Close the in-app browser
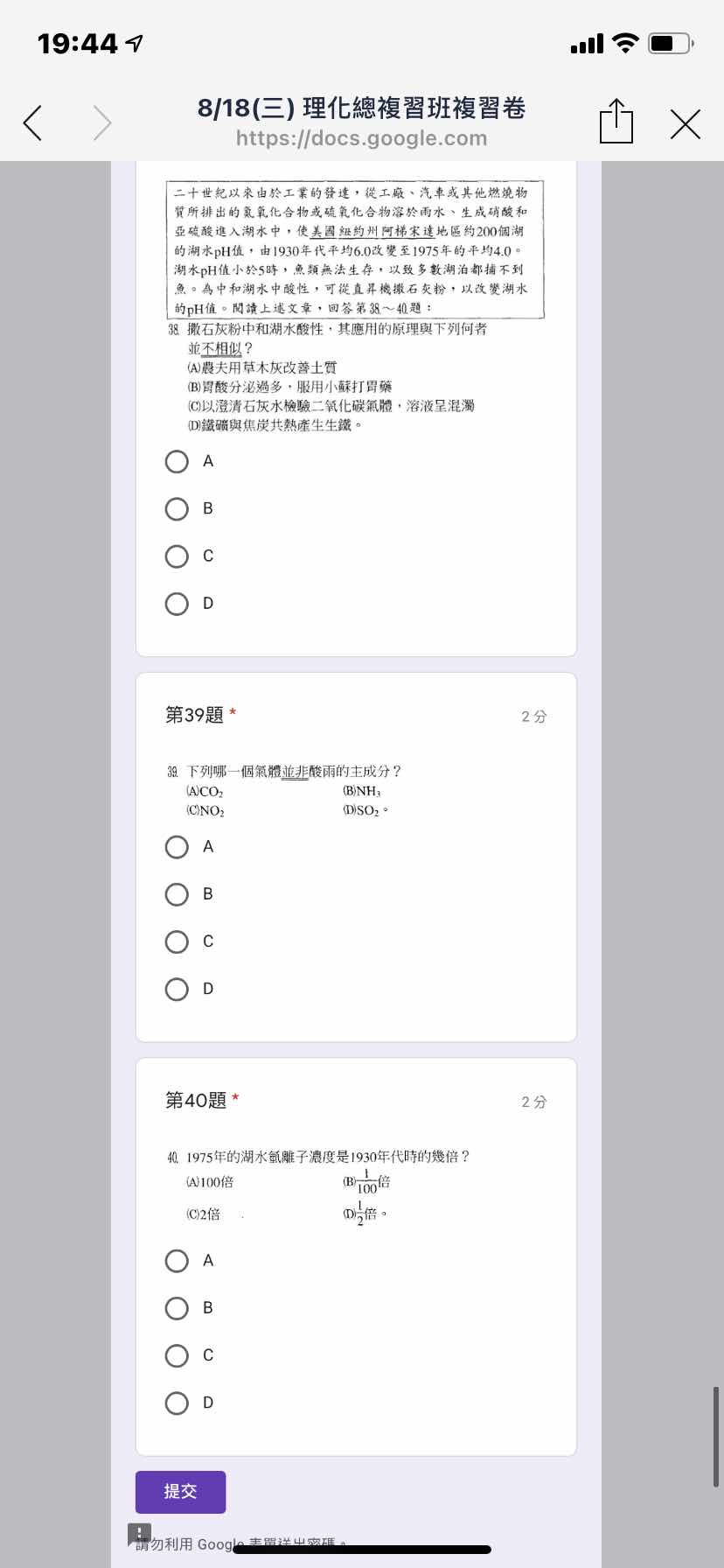The width and height of the screenshot is (724, 1568). pyautogui.click(x=686, y=124)
